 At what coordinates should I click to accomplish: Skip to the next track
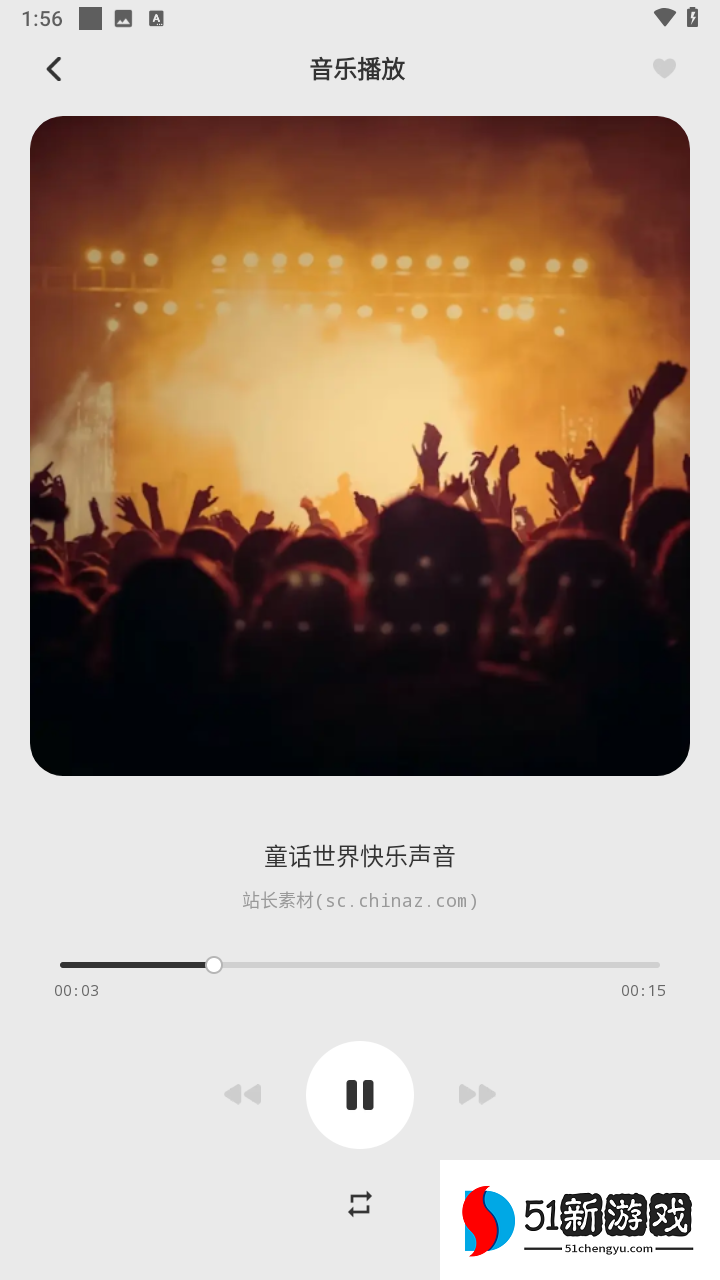click(477, 1095)
